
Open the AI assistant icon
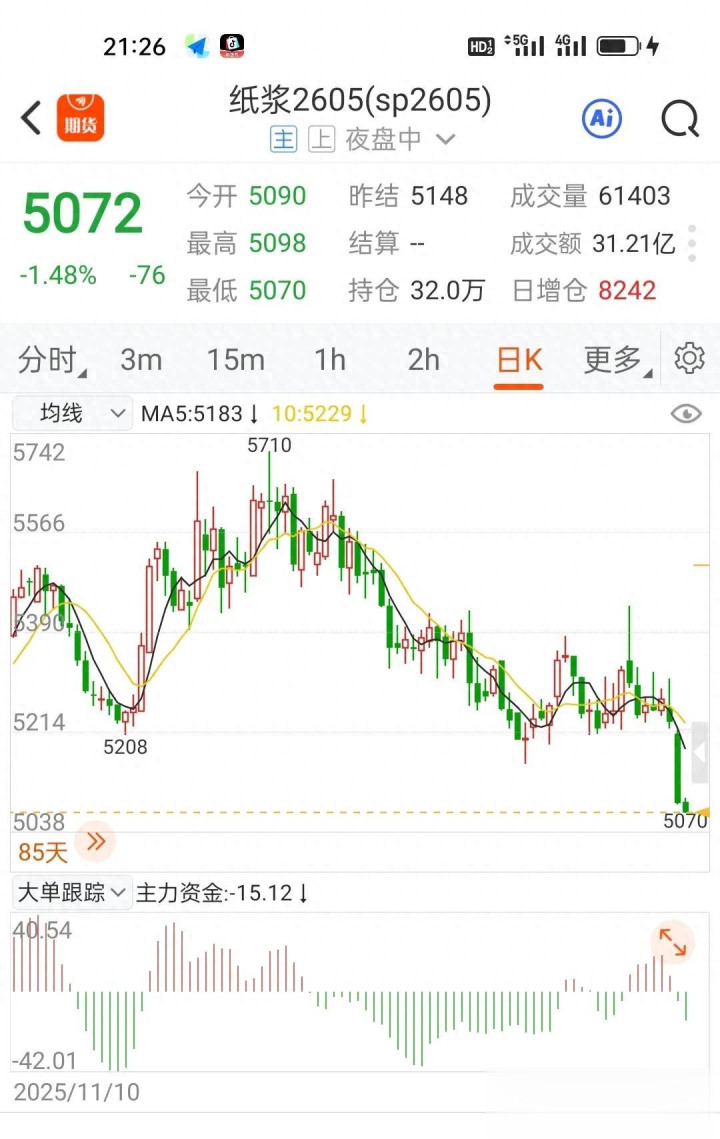[601, 119]
